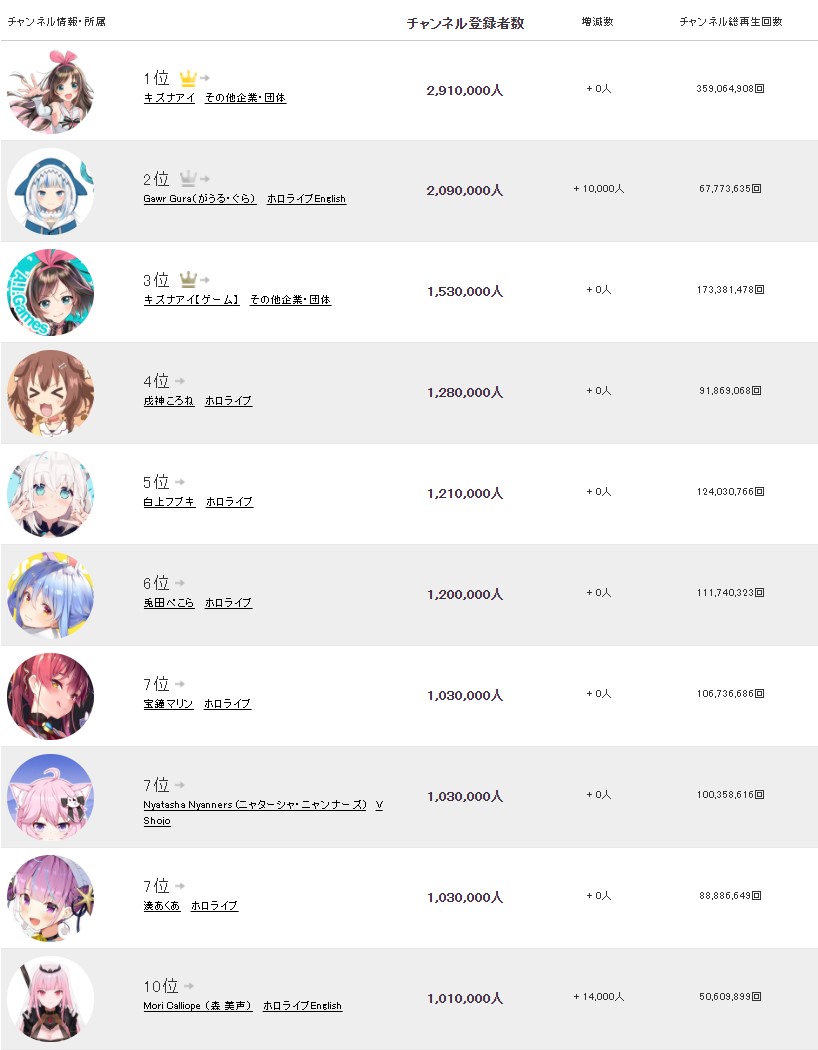This screenshot has height=1050, width=818.
Task: Open the ホロライブEnglish link beside Mori Calliope
Action: 302,1006
